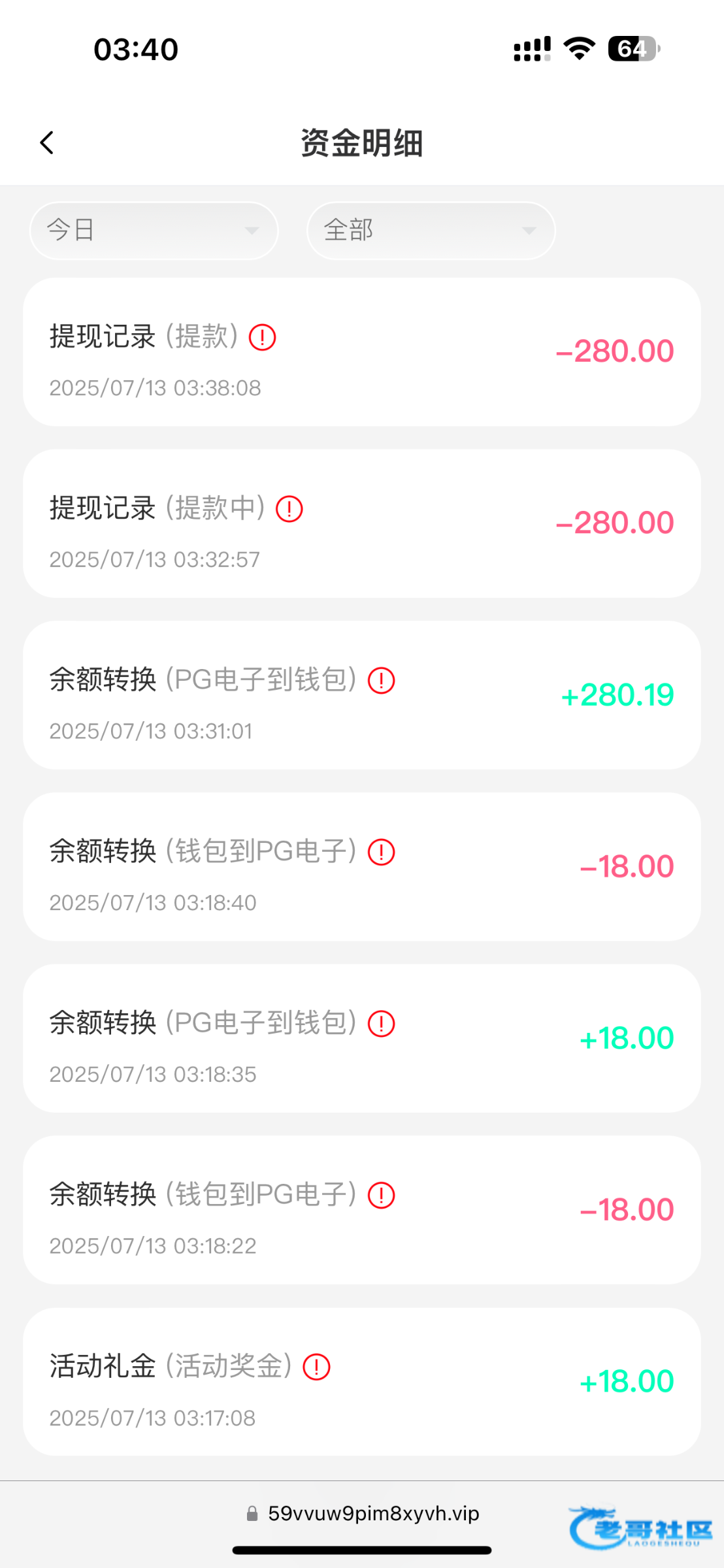
Task: Open the 今日 date filter dropdown
Action: coord(154,231)
